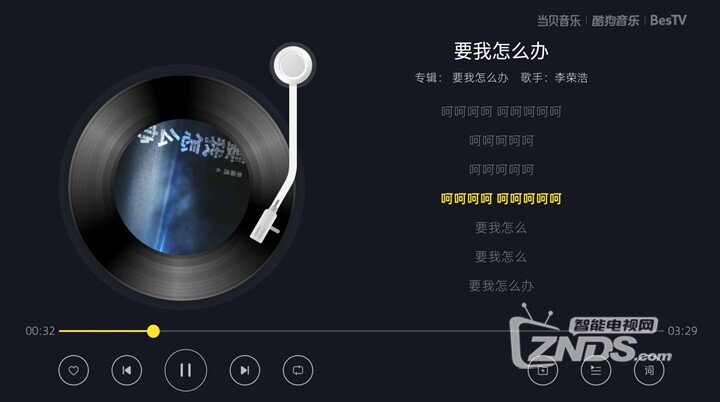
Task: Open the MV video button
Action: pyautogui.click(x=543, y=370)
